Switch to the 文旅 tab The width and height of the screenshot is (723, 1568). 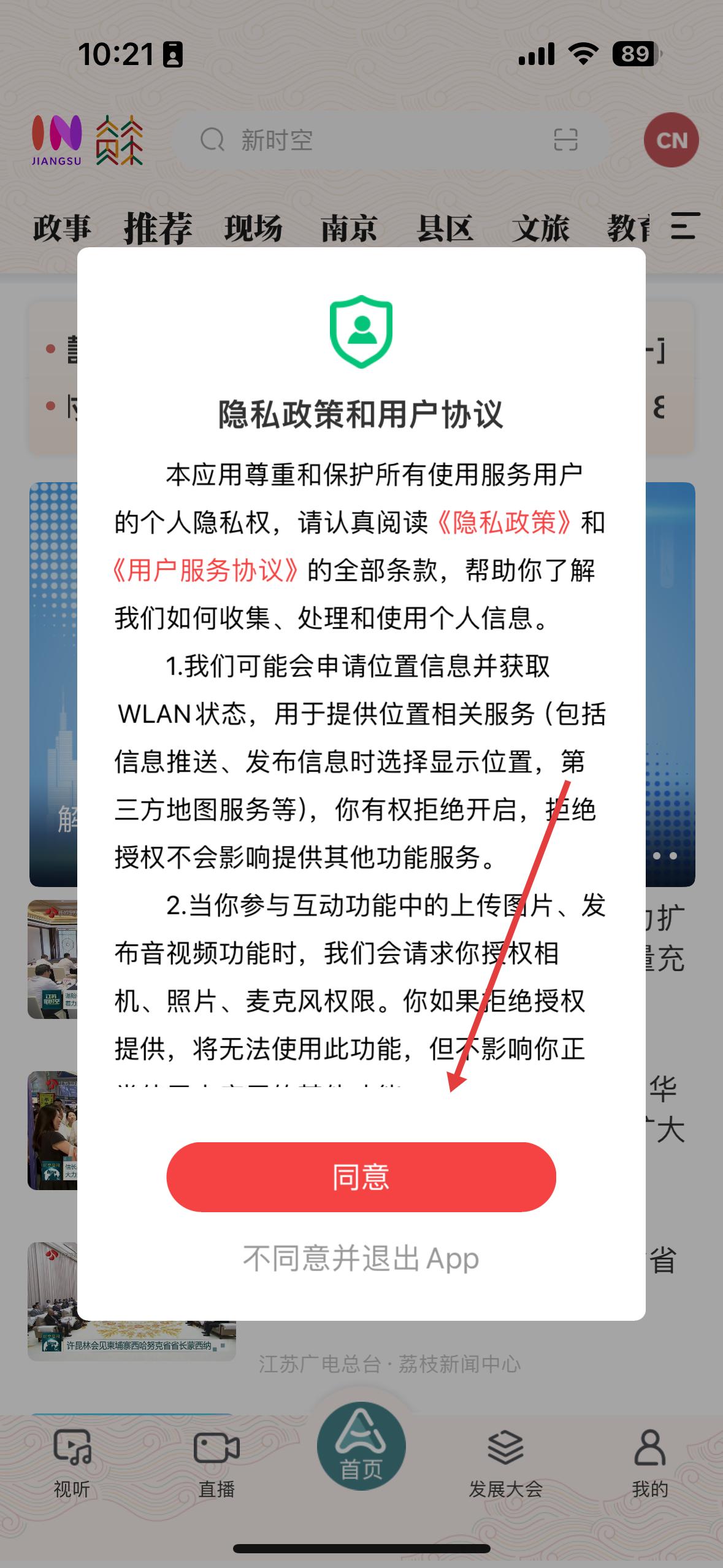541,228
